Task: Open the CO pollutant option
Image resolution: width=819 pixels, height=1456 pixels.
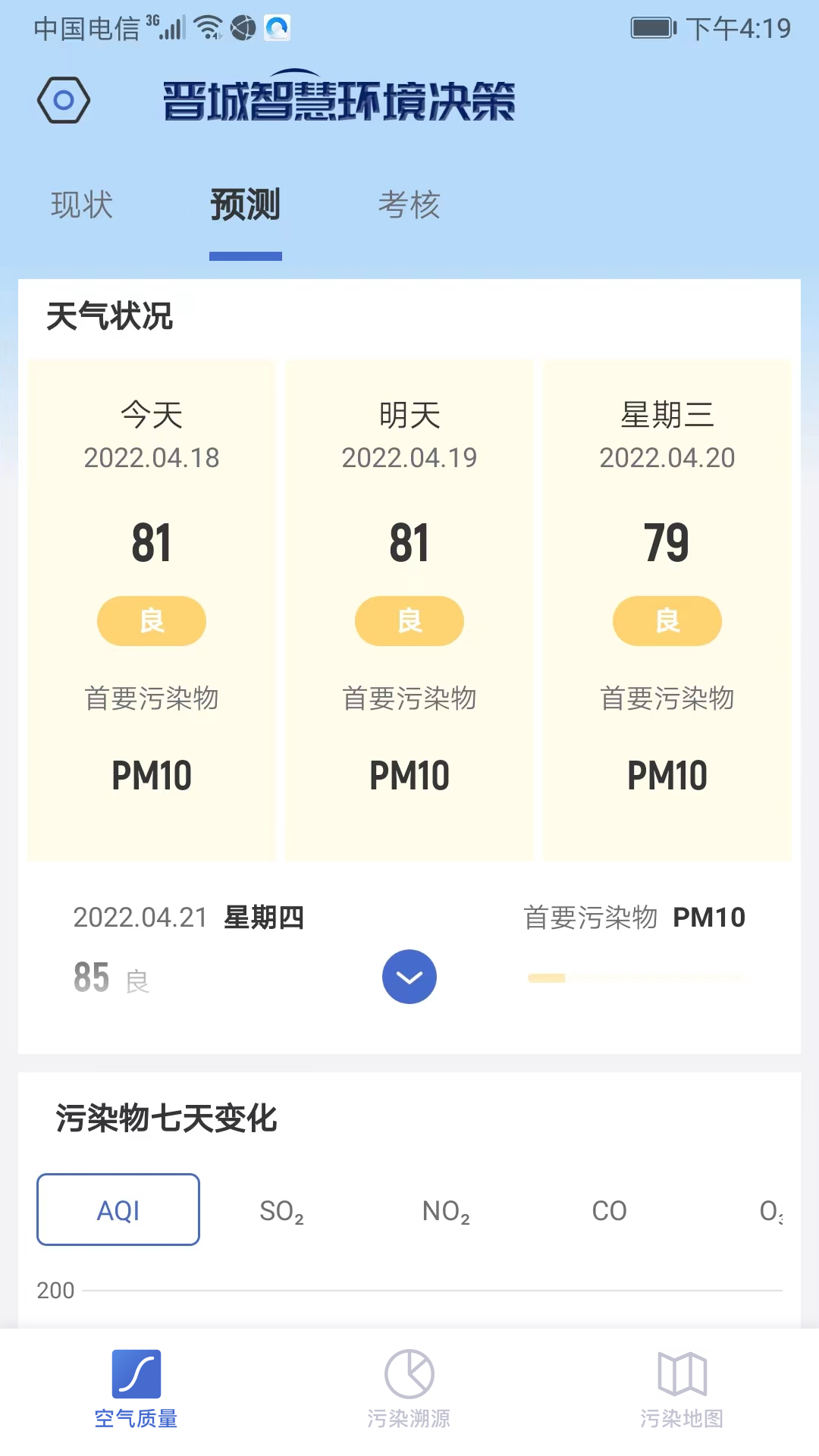Action: (609, 1211)
